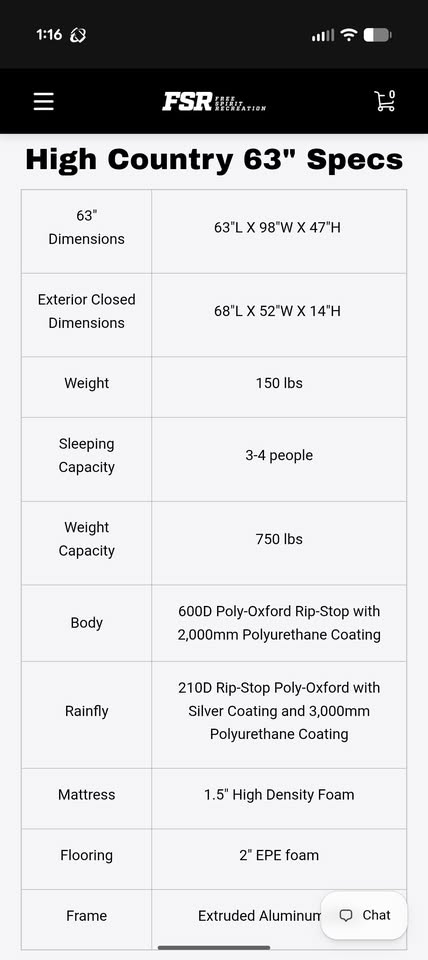Go to the FSR home logo
428x960 pixels.
[214, 102]
